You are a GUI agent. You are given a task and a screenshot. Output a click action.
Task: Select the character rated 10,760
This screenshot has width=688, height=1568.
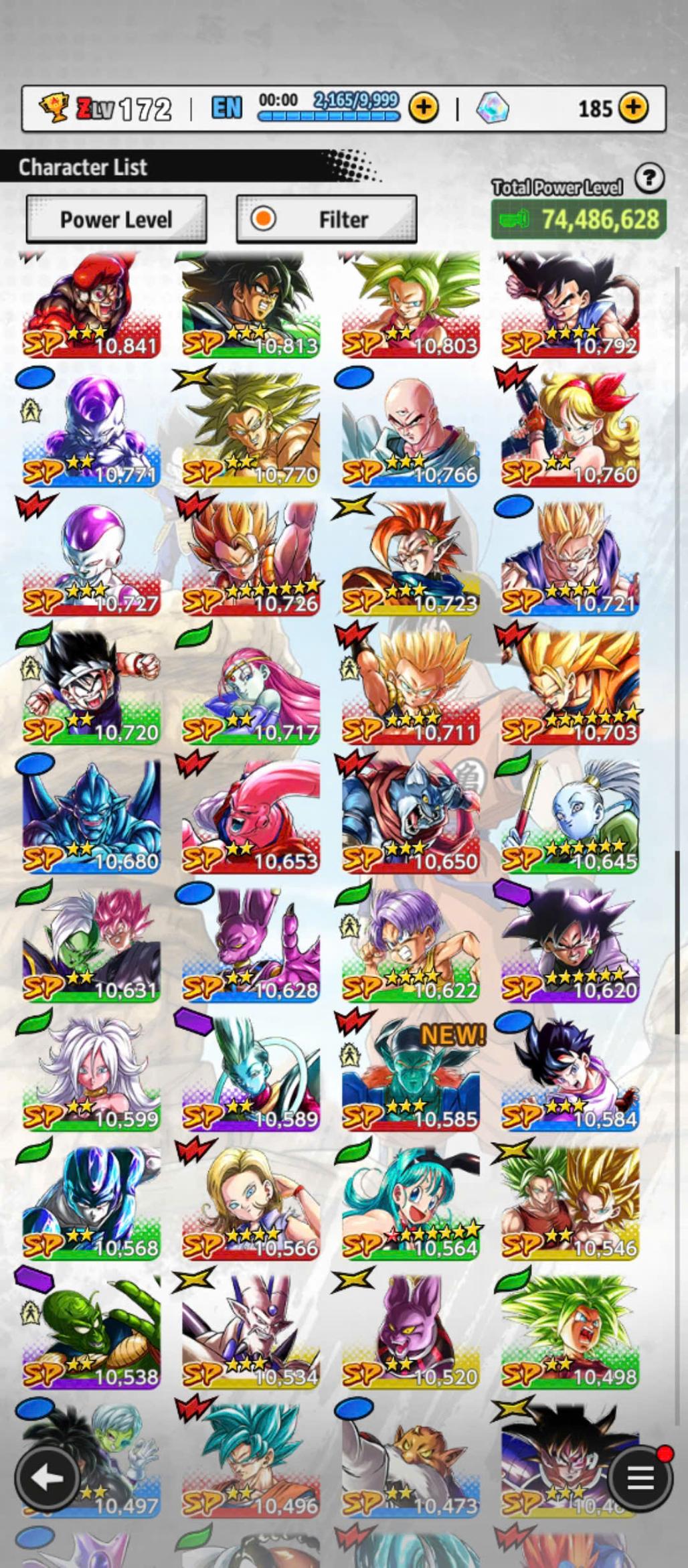pyautogui.click(x=570, y=432)
